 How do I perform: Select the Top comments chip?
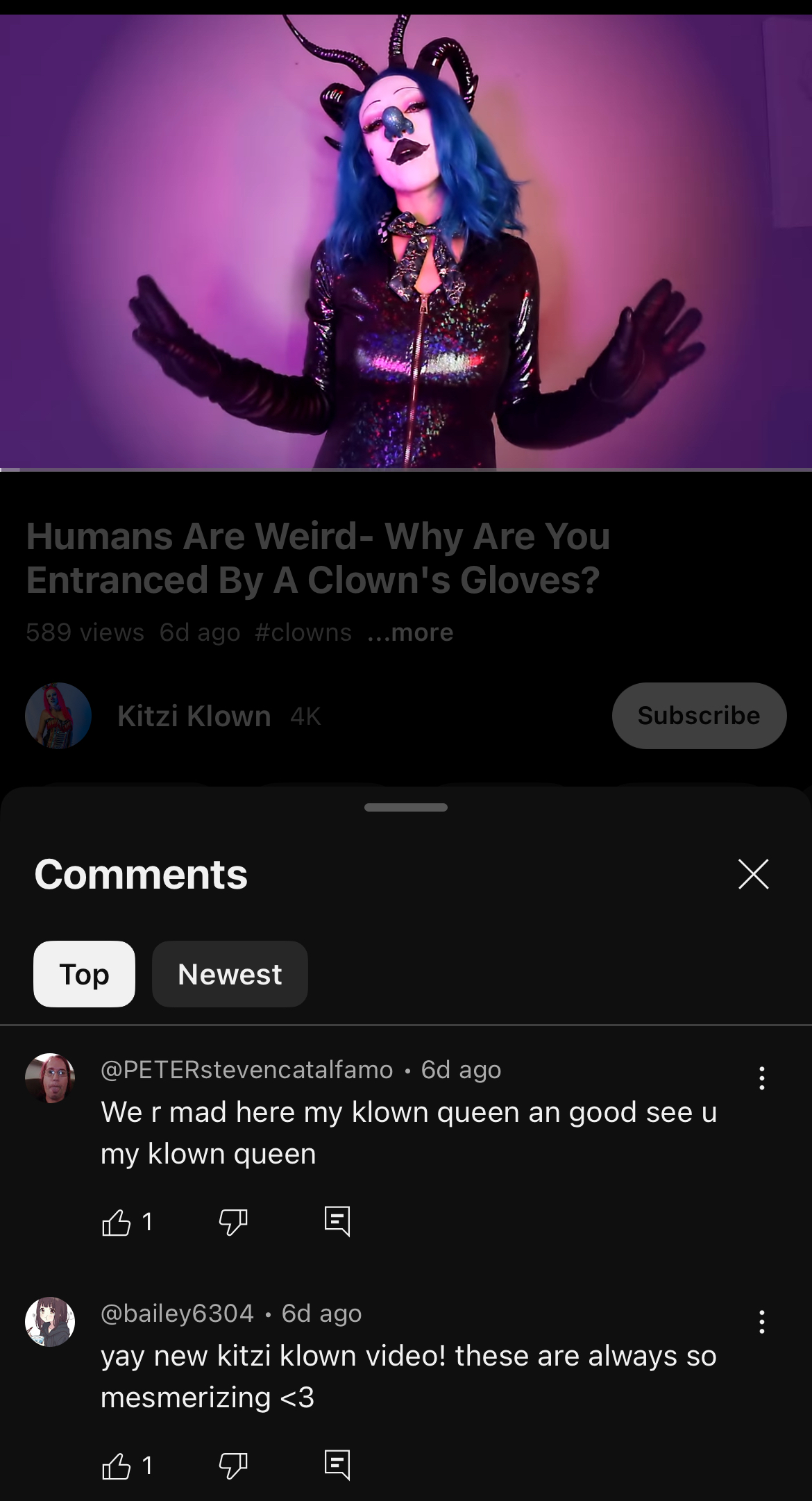tap(84, 974)
